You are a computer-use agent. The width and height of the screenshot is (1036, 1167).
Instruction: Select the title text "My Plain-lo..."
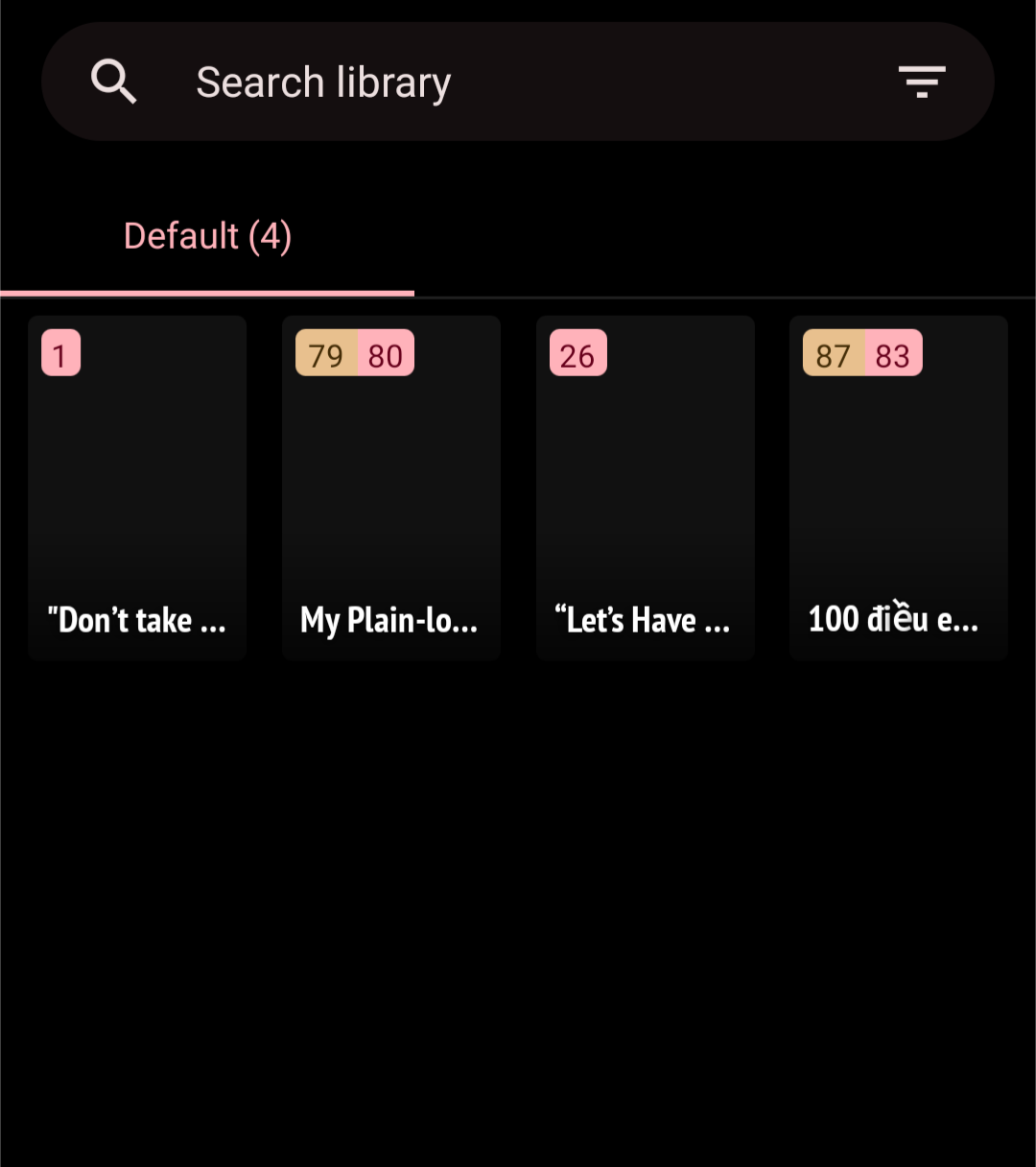[389, 620]
